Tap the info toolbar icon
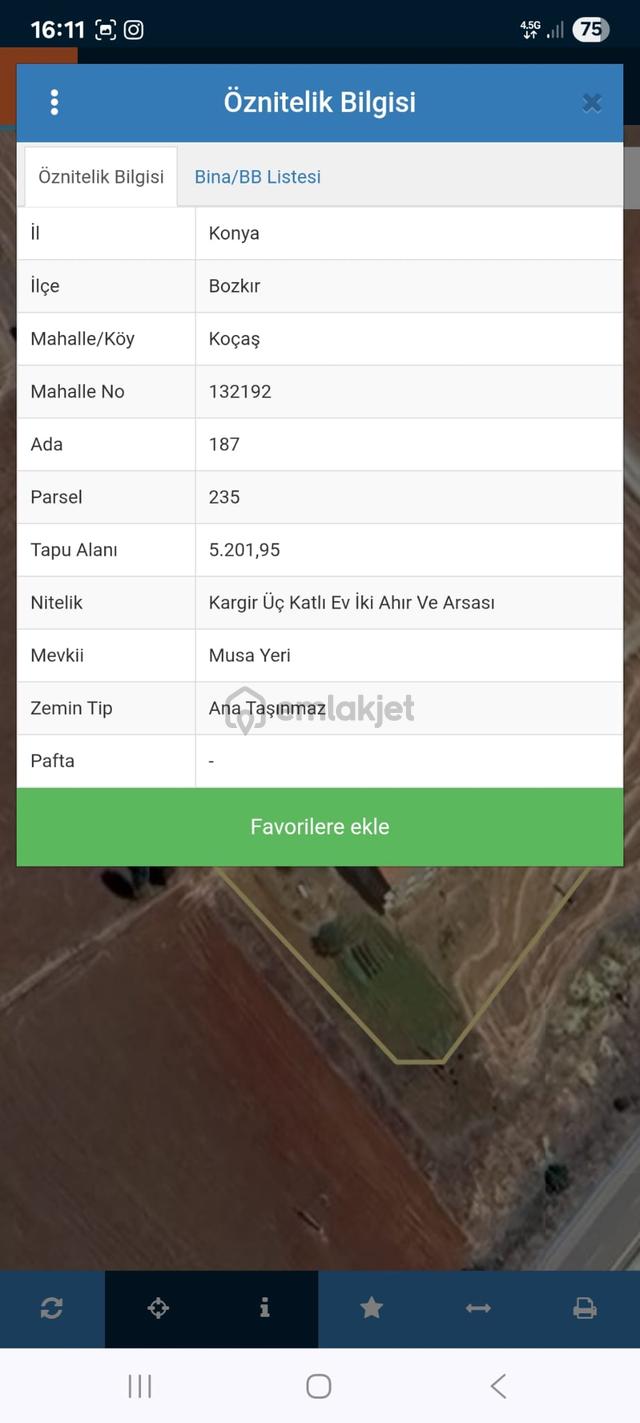This screenshot has height=1423, width=640. click(x=264, y=1308)
